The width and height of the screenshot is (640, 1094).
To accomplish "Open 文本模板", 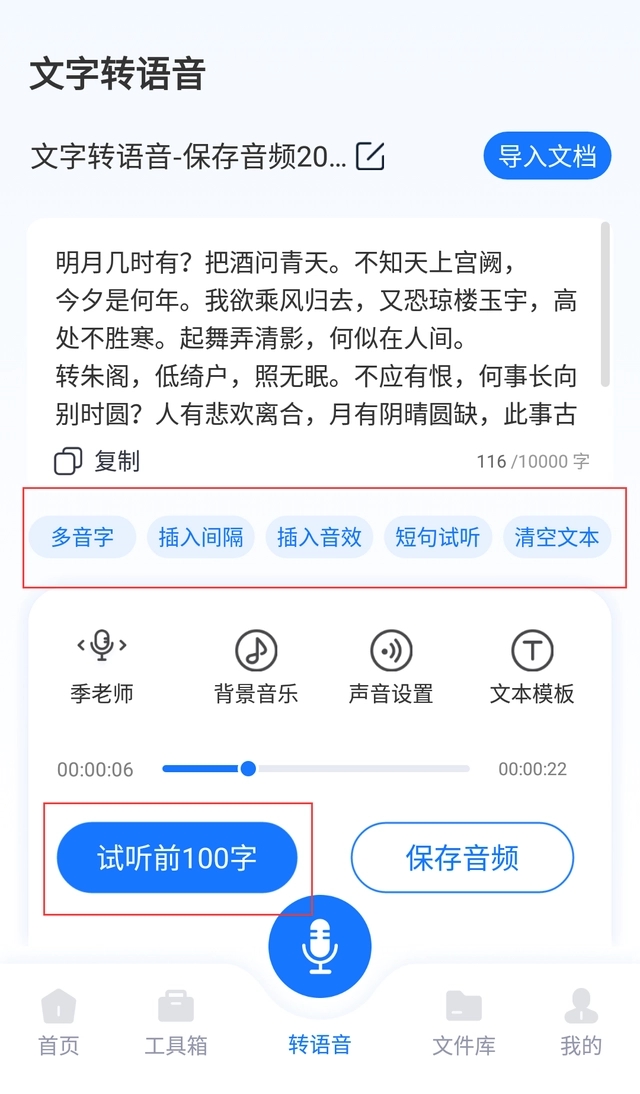I will coord(532,667).
